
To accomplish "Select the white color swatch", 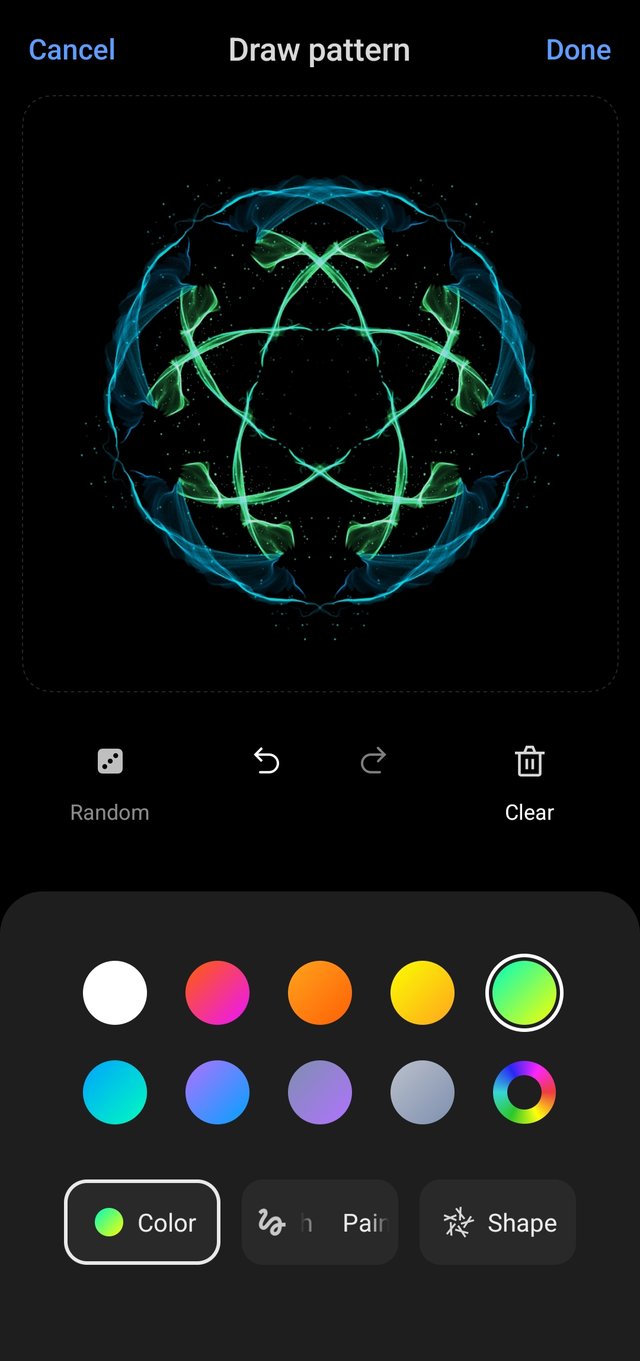I will click(x=115, y=993).
